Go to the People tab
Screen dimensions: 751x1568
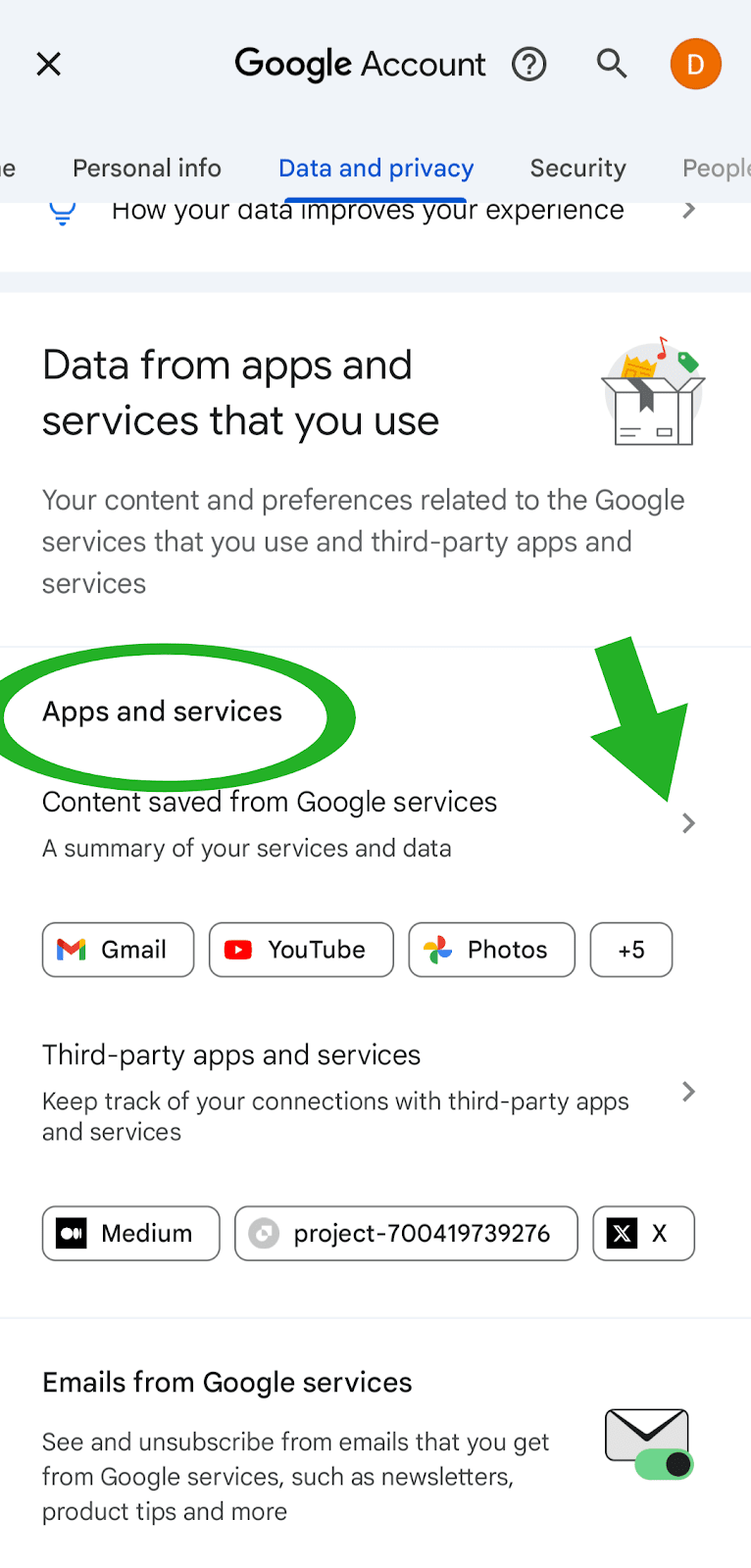coord(716,169)
